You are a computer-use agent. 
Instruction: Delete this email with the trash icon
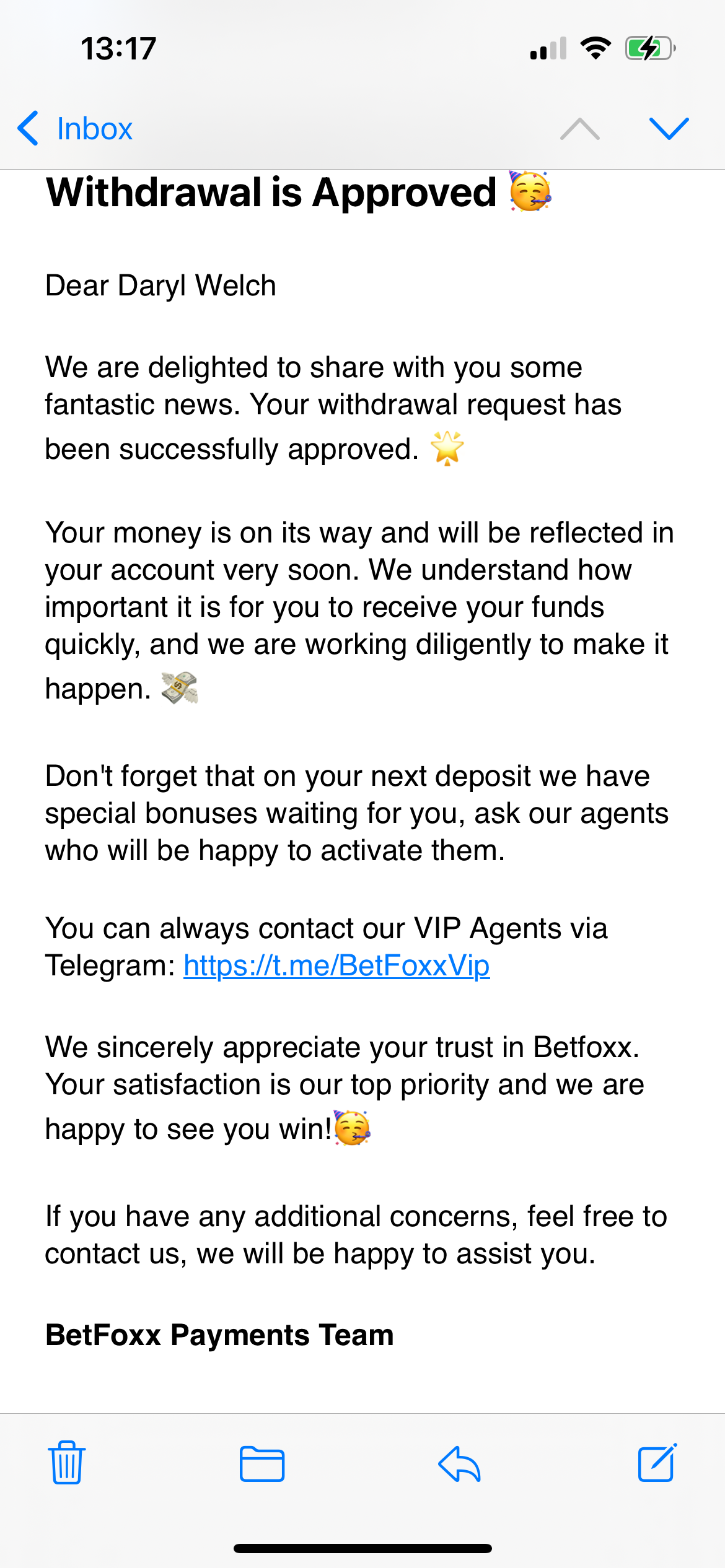tap(67, 1463)
